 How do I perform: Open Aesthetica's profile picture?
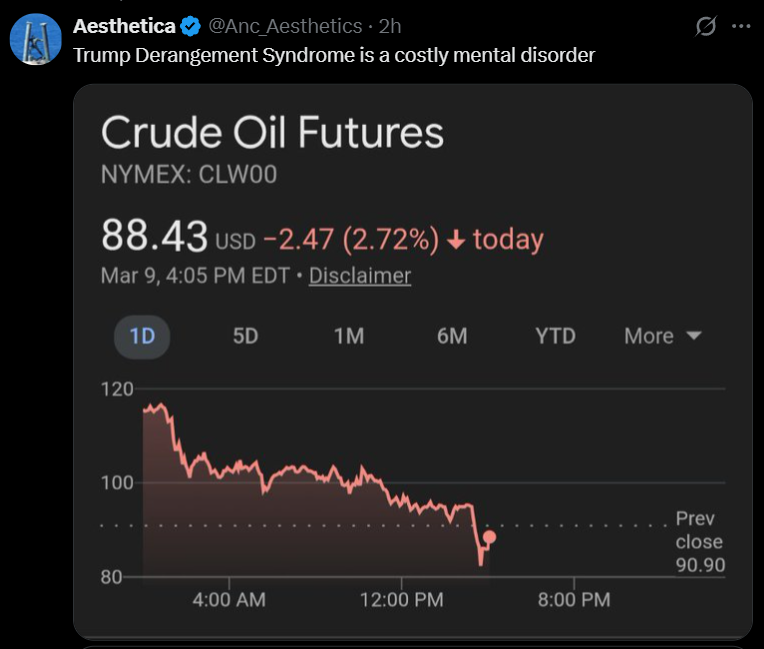[x=36, y=39]
